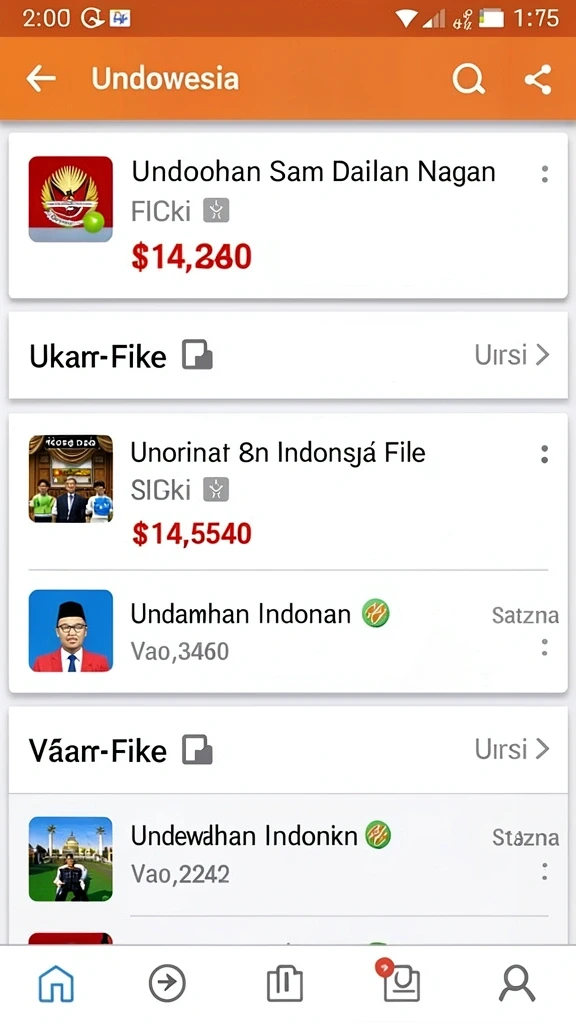Switch to the home tab
Image resolution: width=576 pixels, height=1024 pixels.
click(x=56, y=983)
